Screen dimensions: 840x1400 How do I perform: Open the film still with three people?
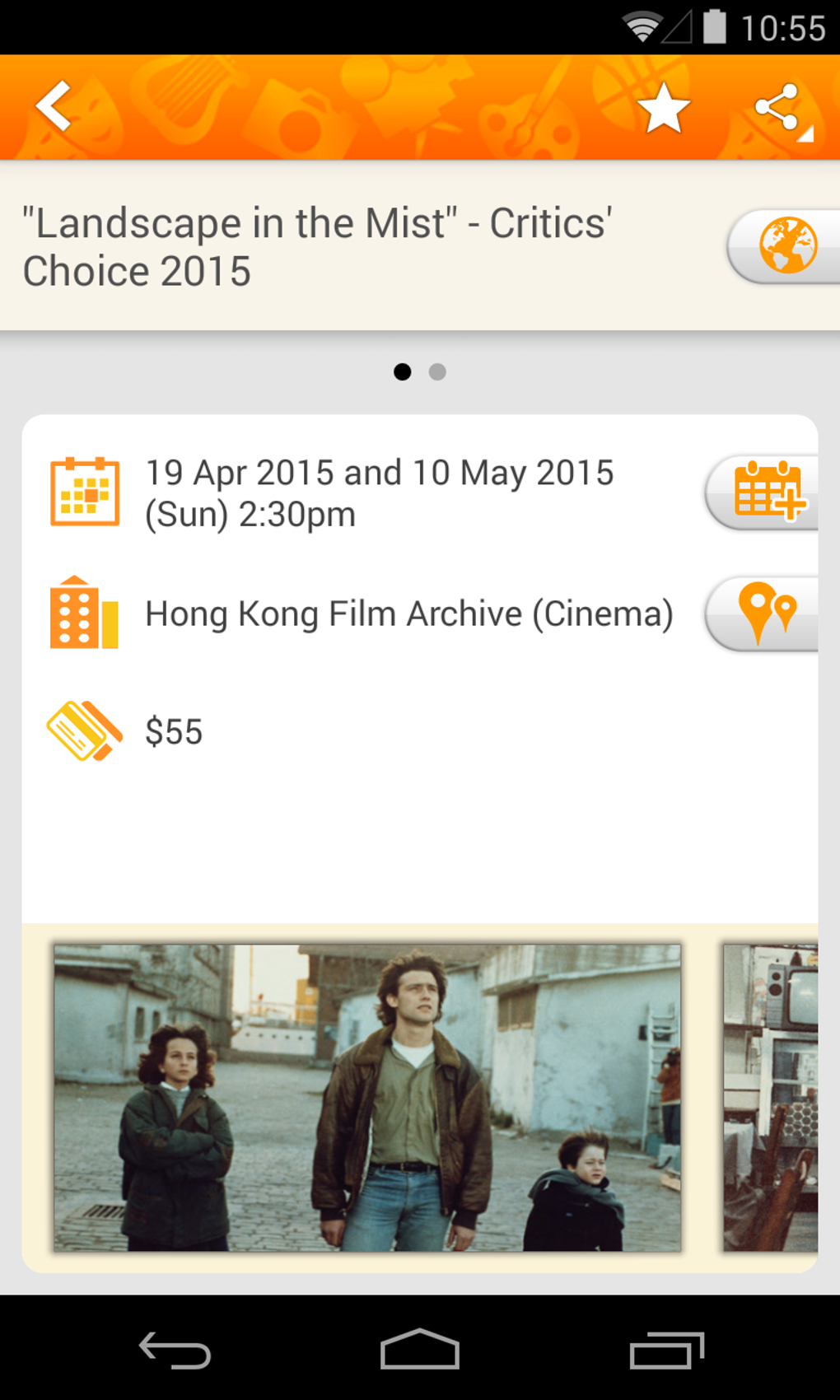point(367,1098)
